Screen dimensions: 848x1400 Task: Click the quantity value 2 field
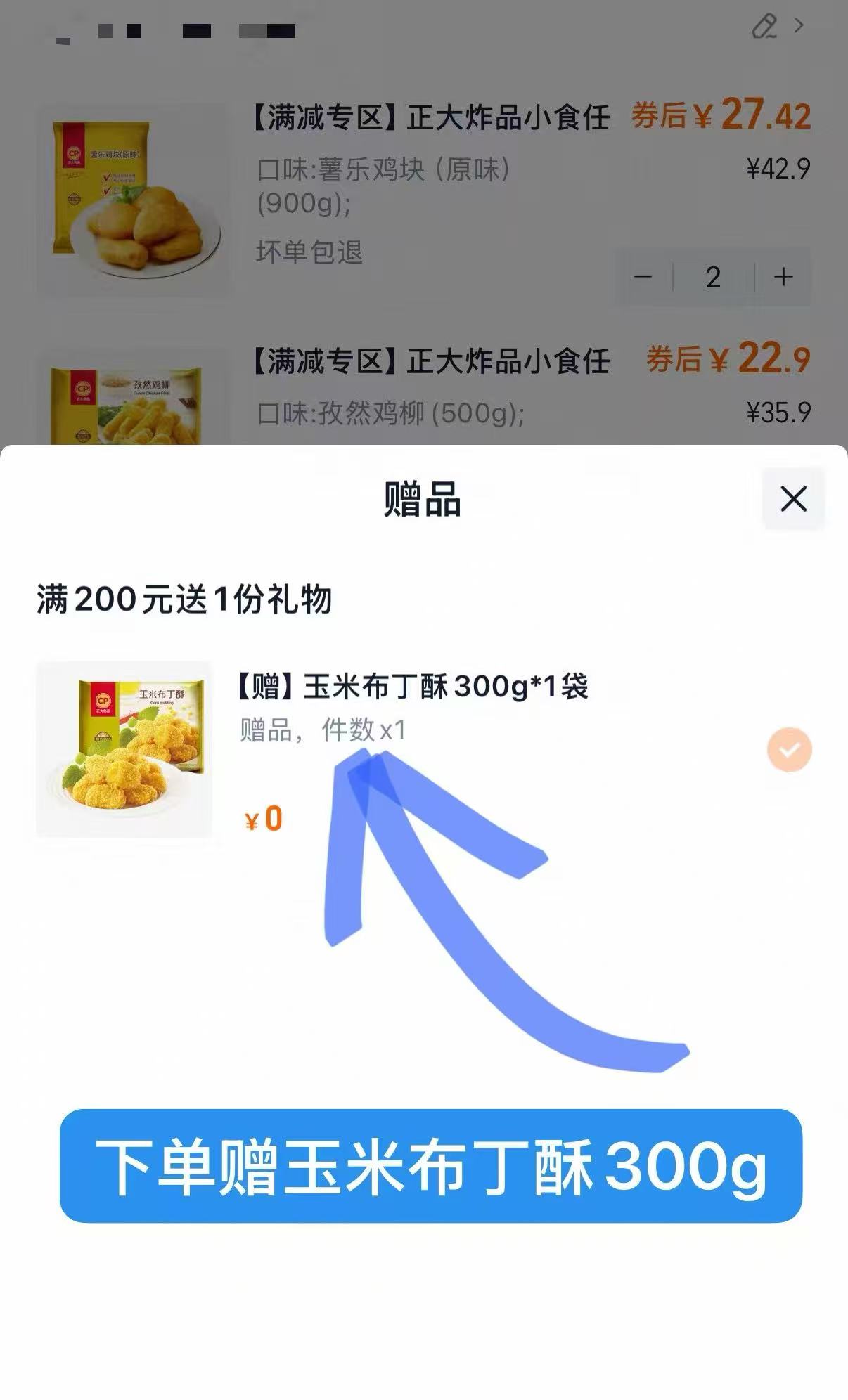pyautogui.click(x=712, y=278)
